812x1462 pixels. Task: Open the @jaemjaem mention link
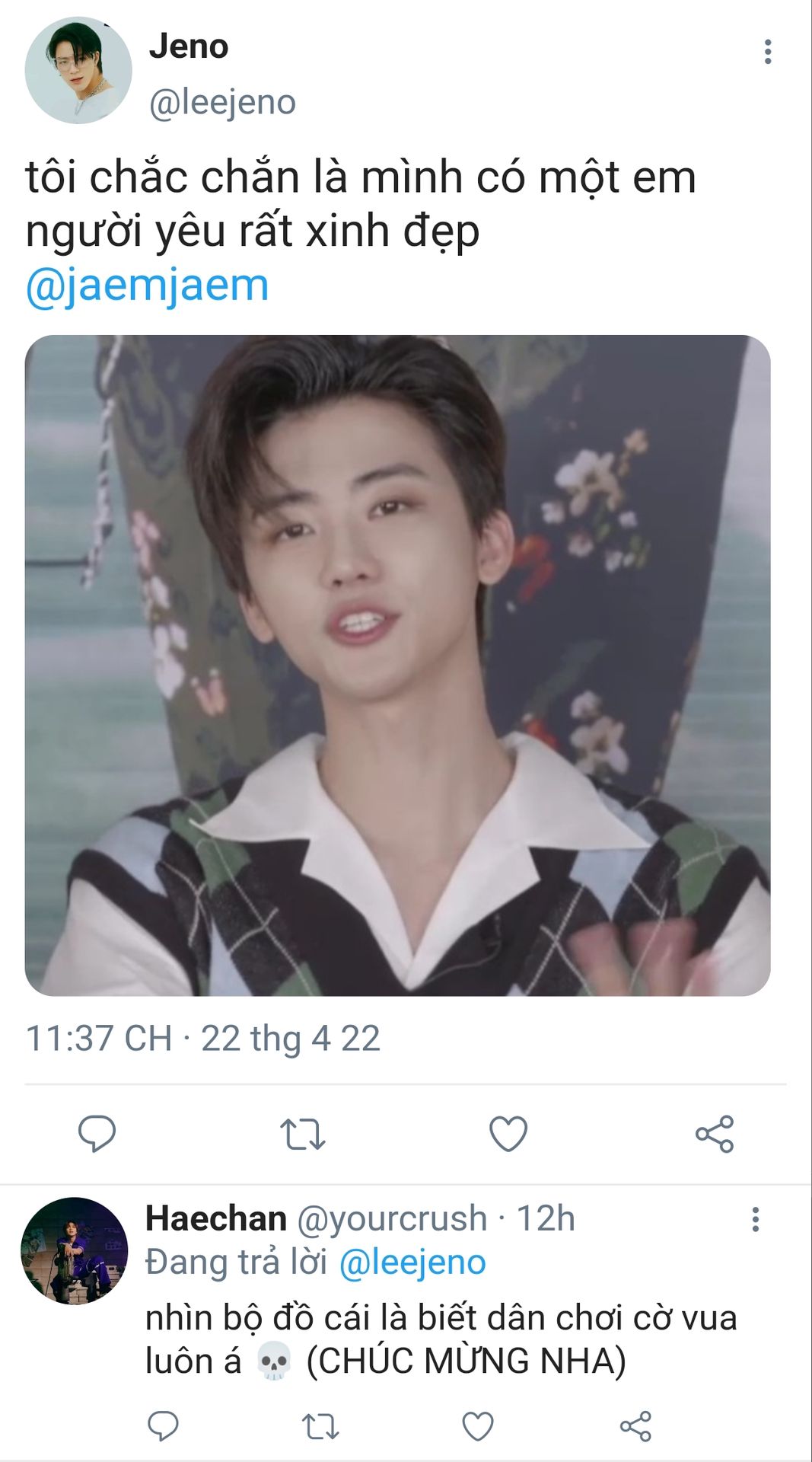point(147,286)
